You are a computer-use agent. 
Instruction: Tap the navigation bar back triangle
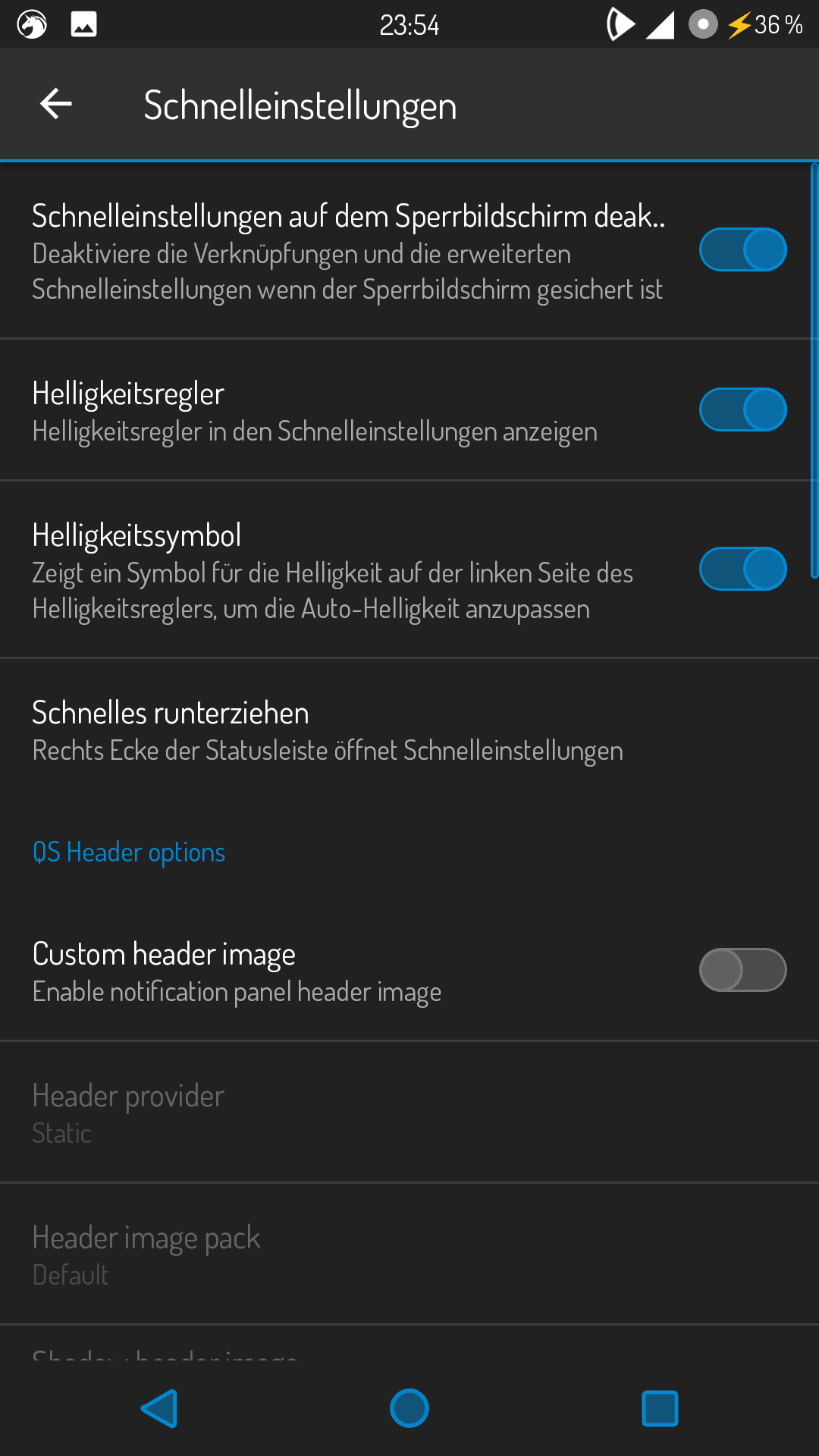click(x=160, y=1408)
